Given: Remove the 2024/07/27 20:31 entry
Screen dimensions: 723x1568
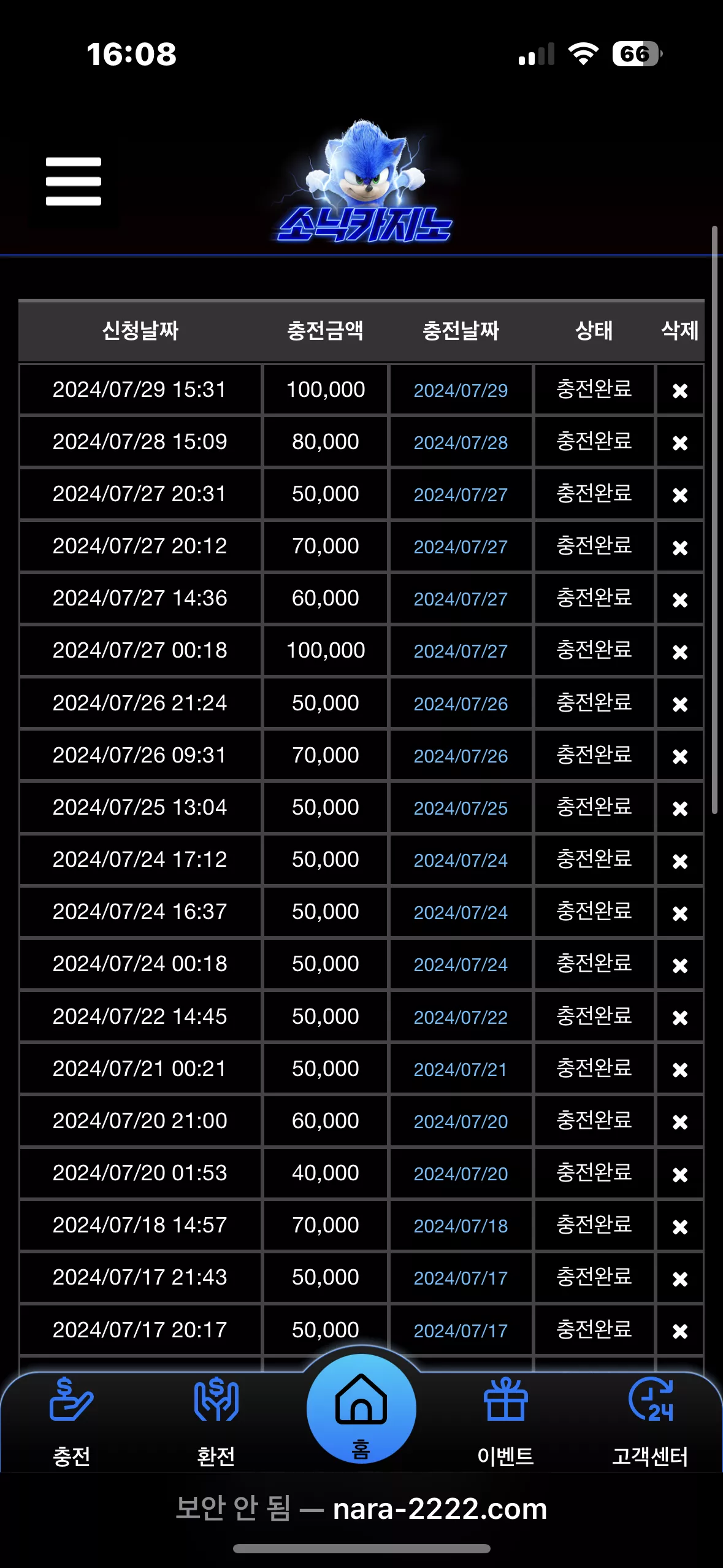Looking at the screenshot, I should 680,494.
